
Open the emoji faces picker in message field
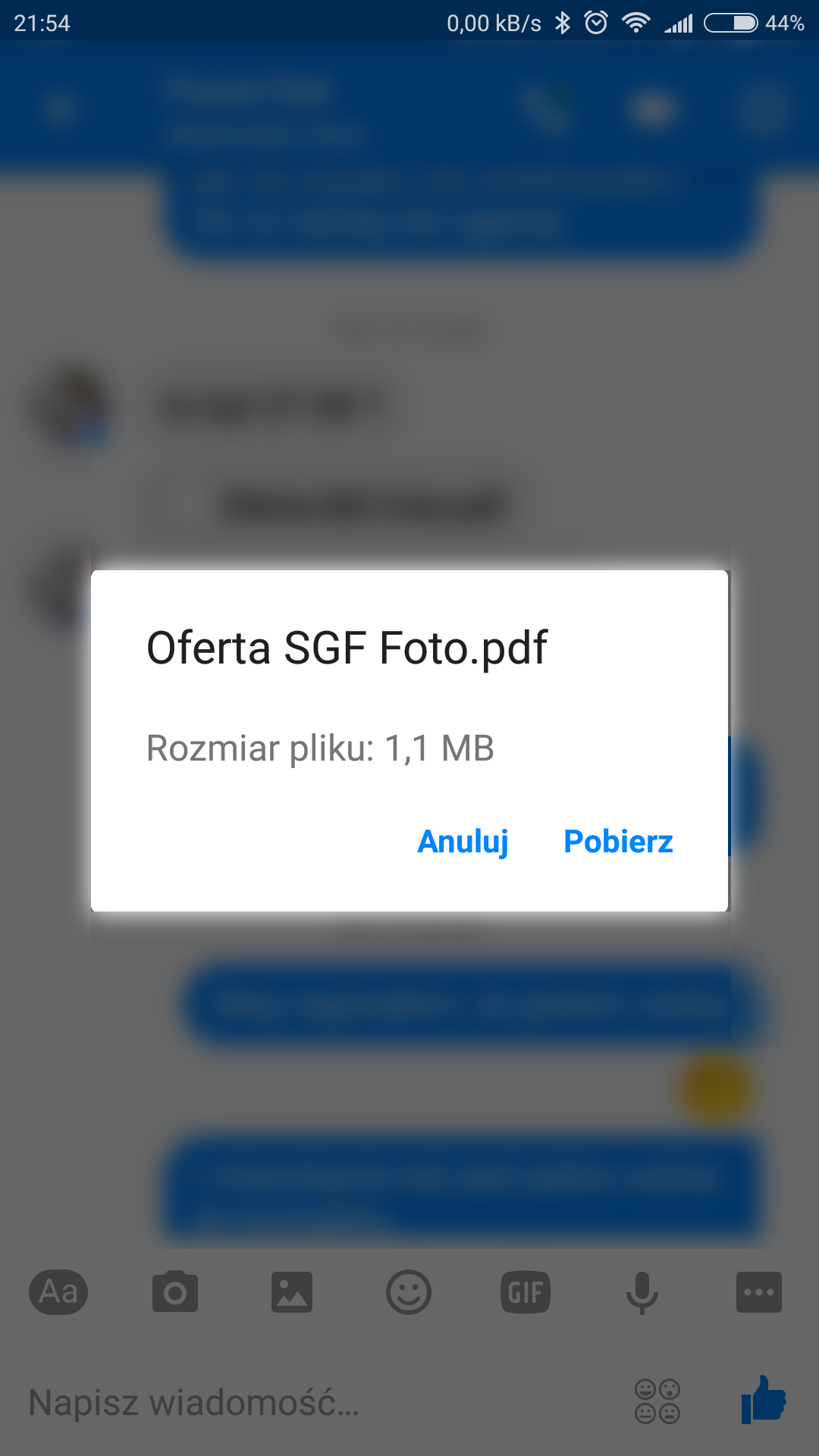coord(657,1401)
